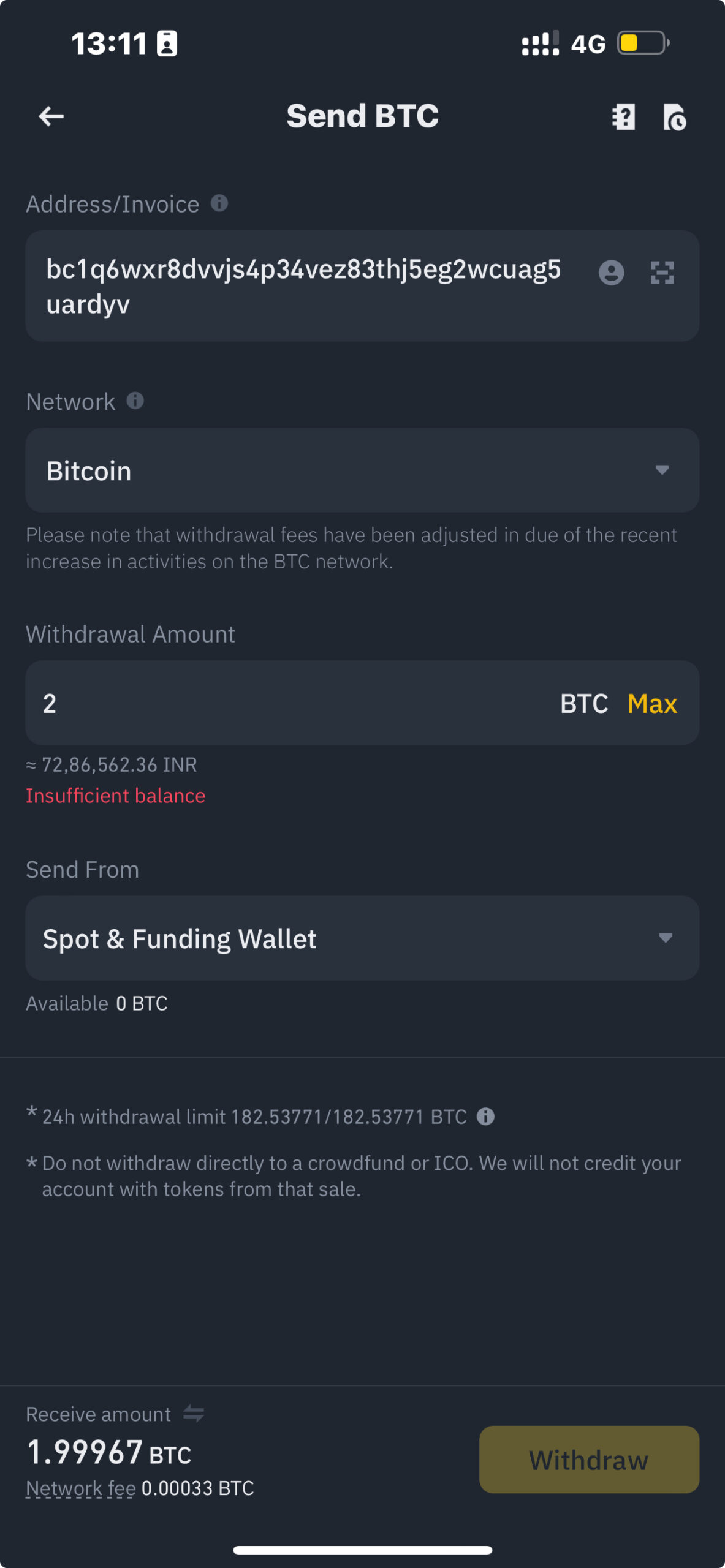Open withdrawal history icon
The width and height of the screenshot is (725, 1568).
pyautogui.click(x=674, y=117)
